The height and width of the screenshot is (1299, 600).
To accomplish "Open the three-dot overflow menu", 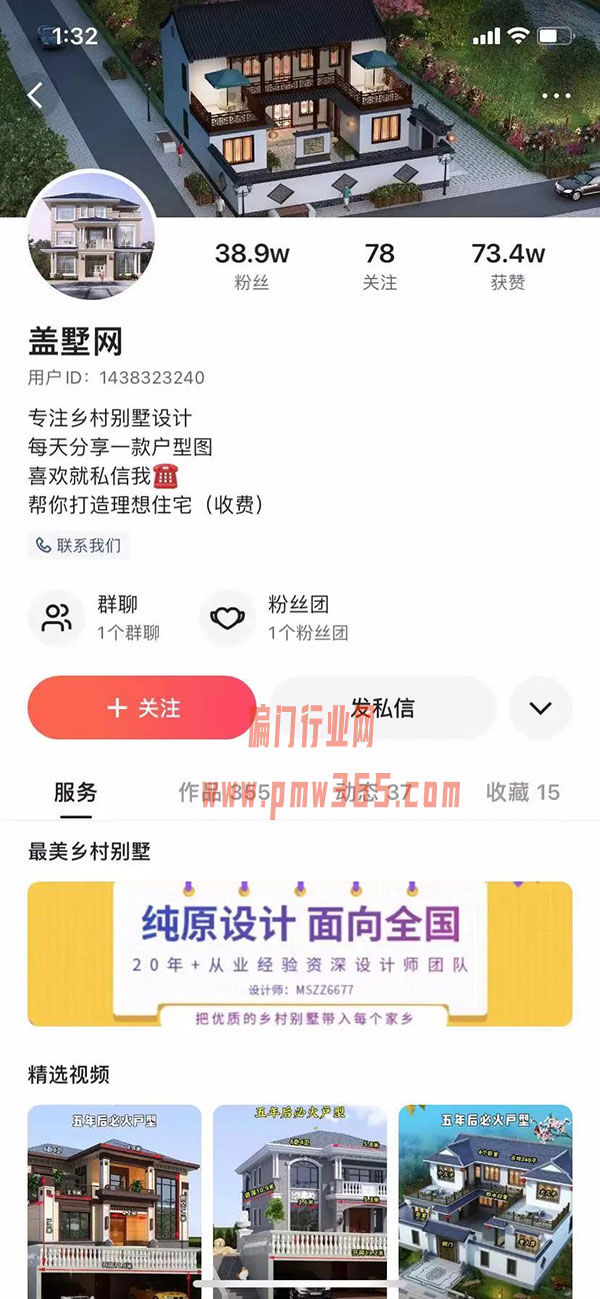I will click(556, 96).
